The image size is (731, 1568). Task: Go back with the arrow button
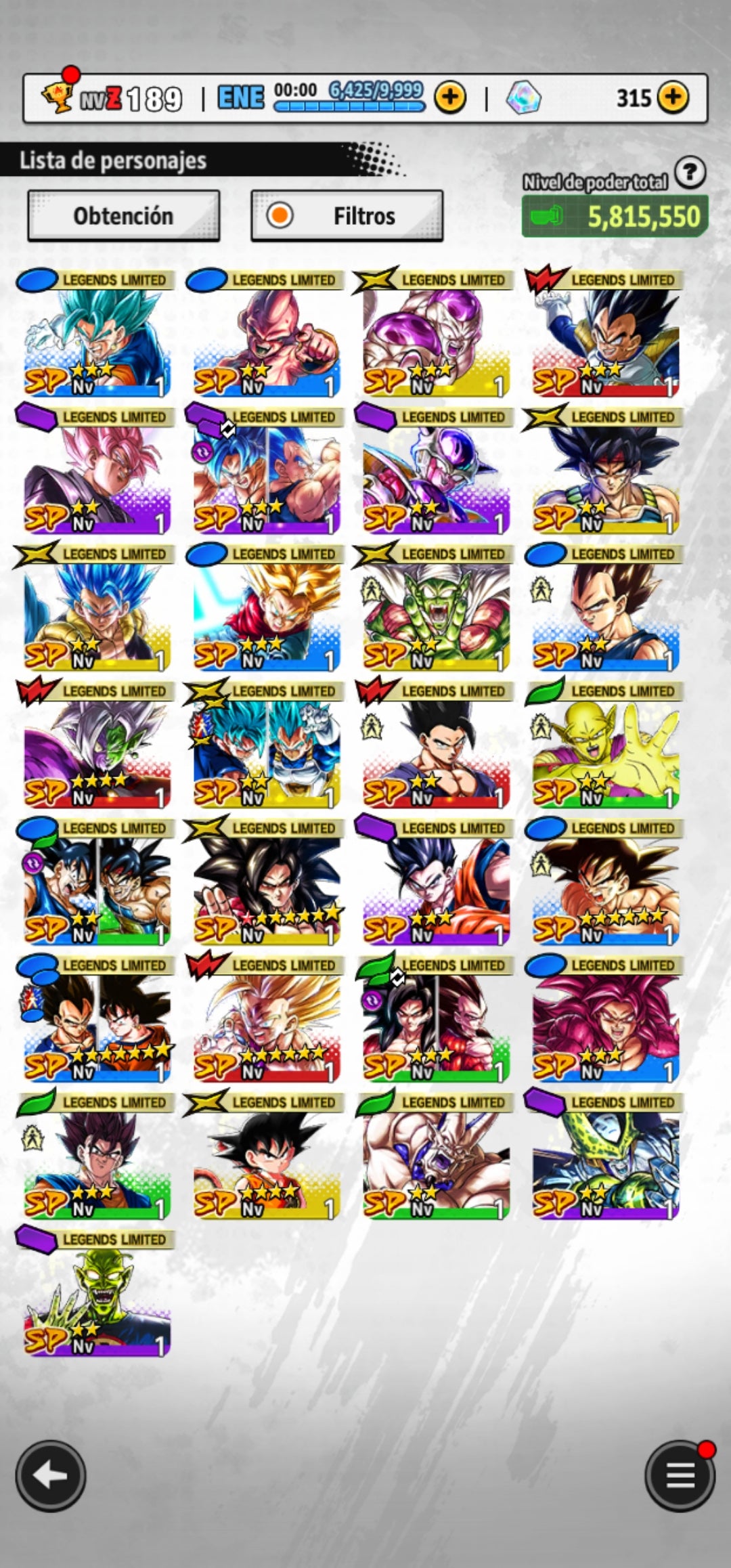pos(51,1476)
